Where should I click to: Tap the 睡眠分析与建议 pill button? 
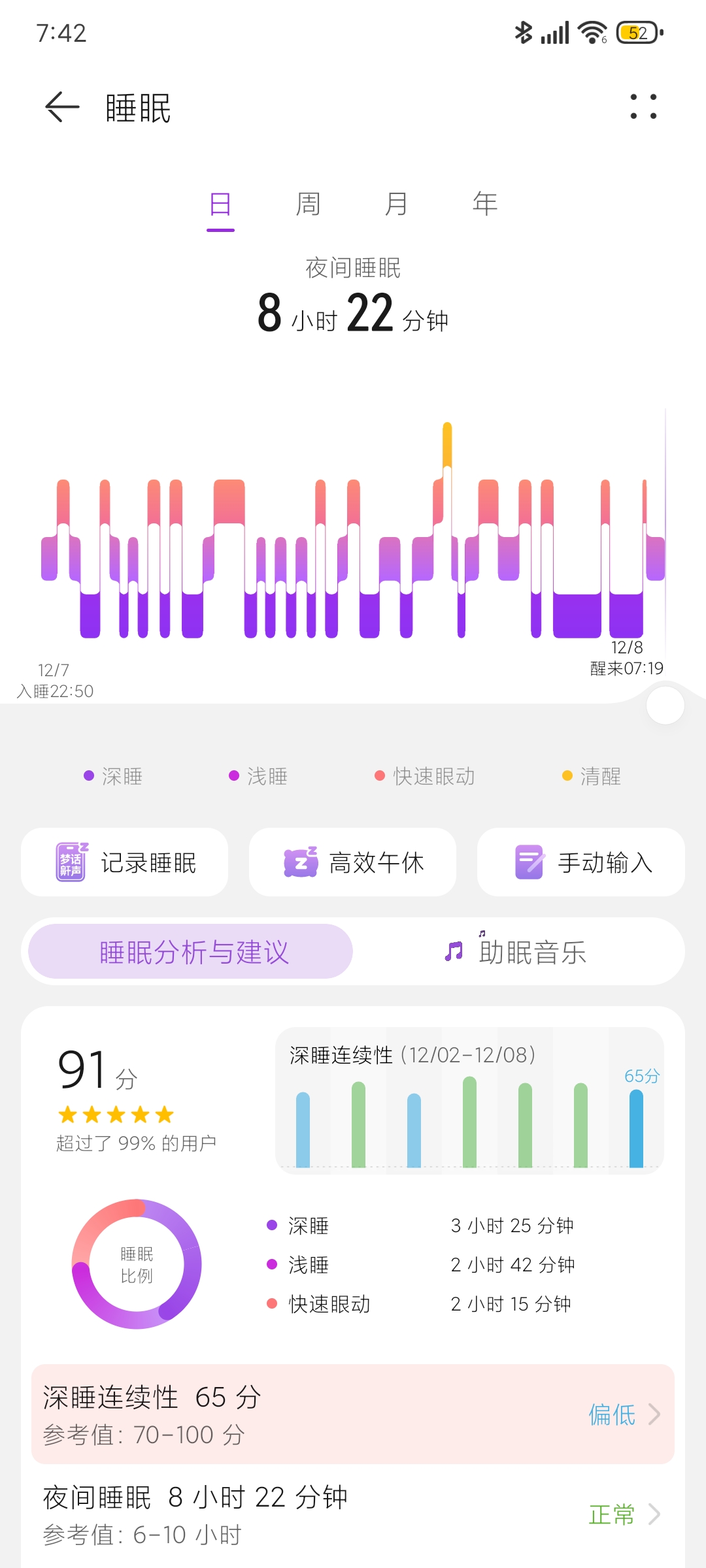[189, 952]
